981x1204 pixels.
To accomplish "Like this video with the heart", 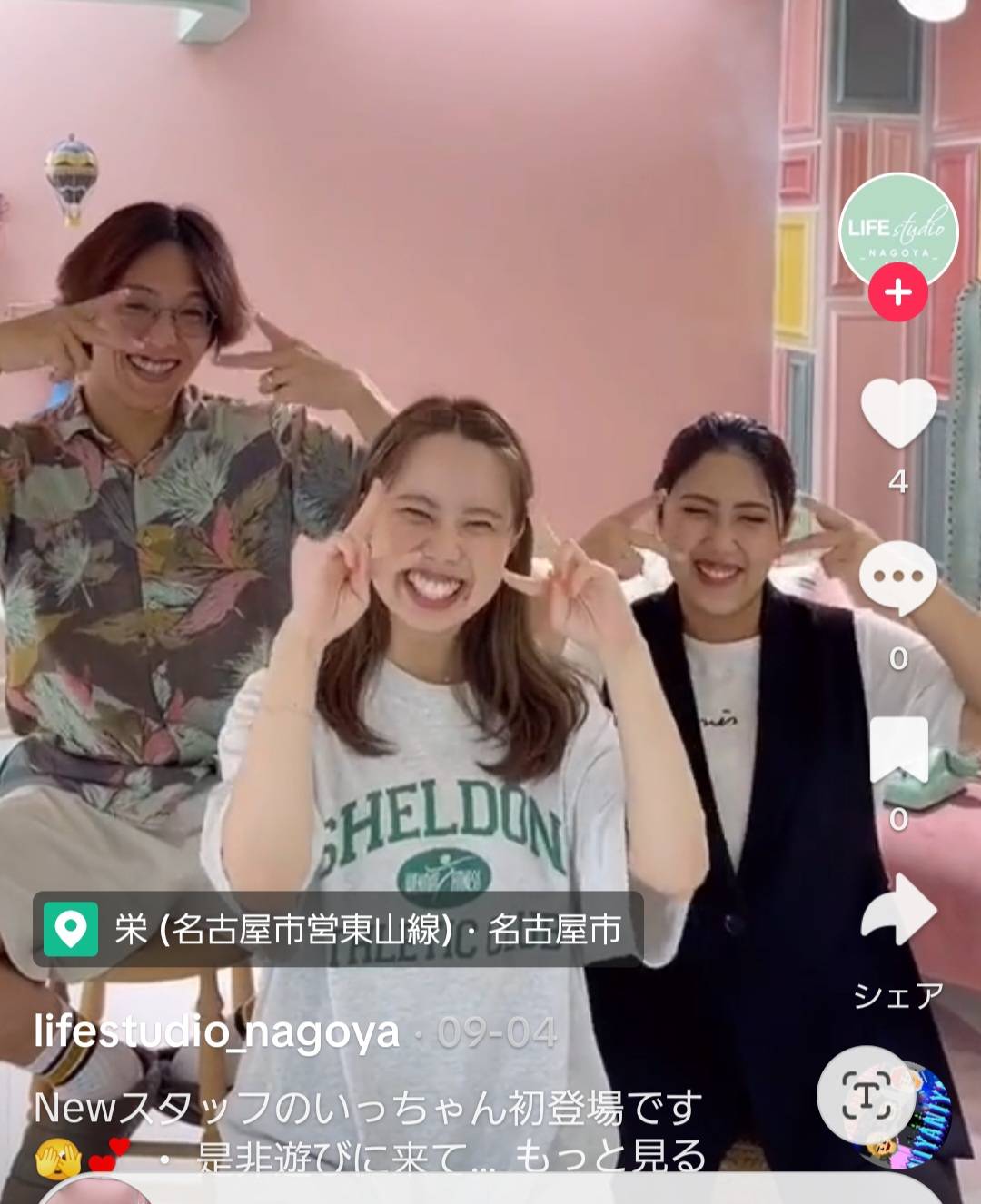I will (x=897, y=413).
